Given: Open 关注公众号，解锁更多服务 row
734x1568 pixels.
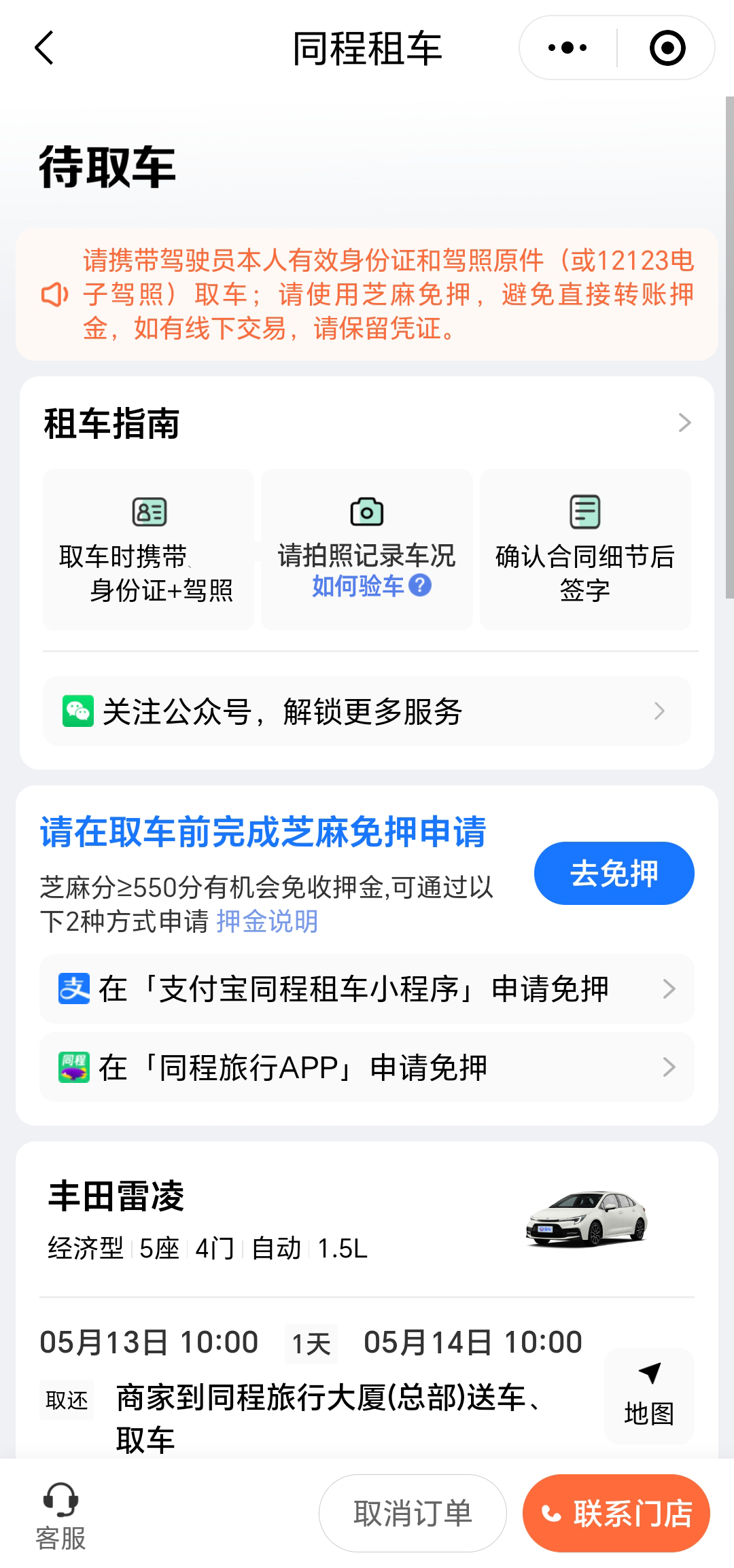Looking at the screenshot, I should (x=367, y=711).
